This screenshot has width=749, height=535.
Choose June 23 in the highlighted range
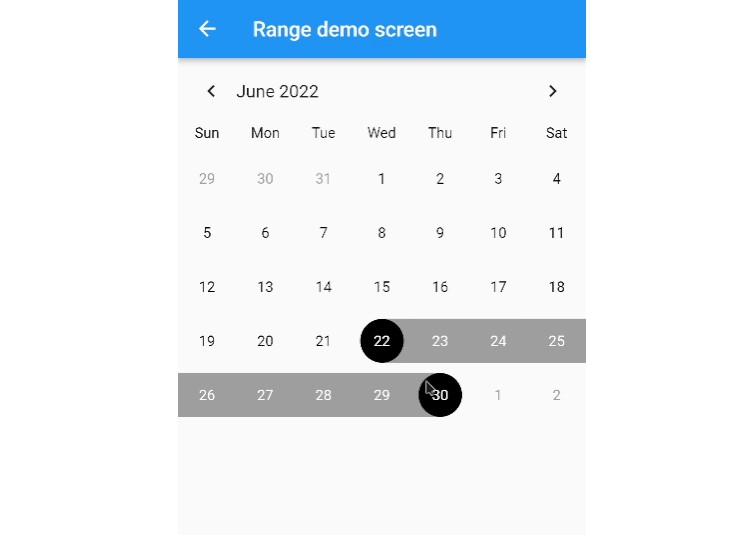440,341
